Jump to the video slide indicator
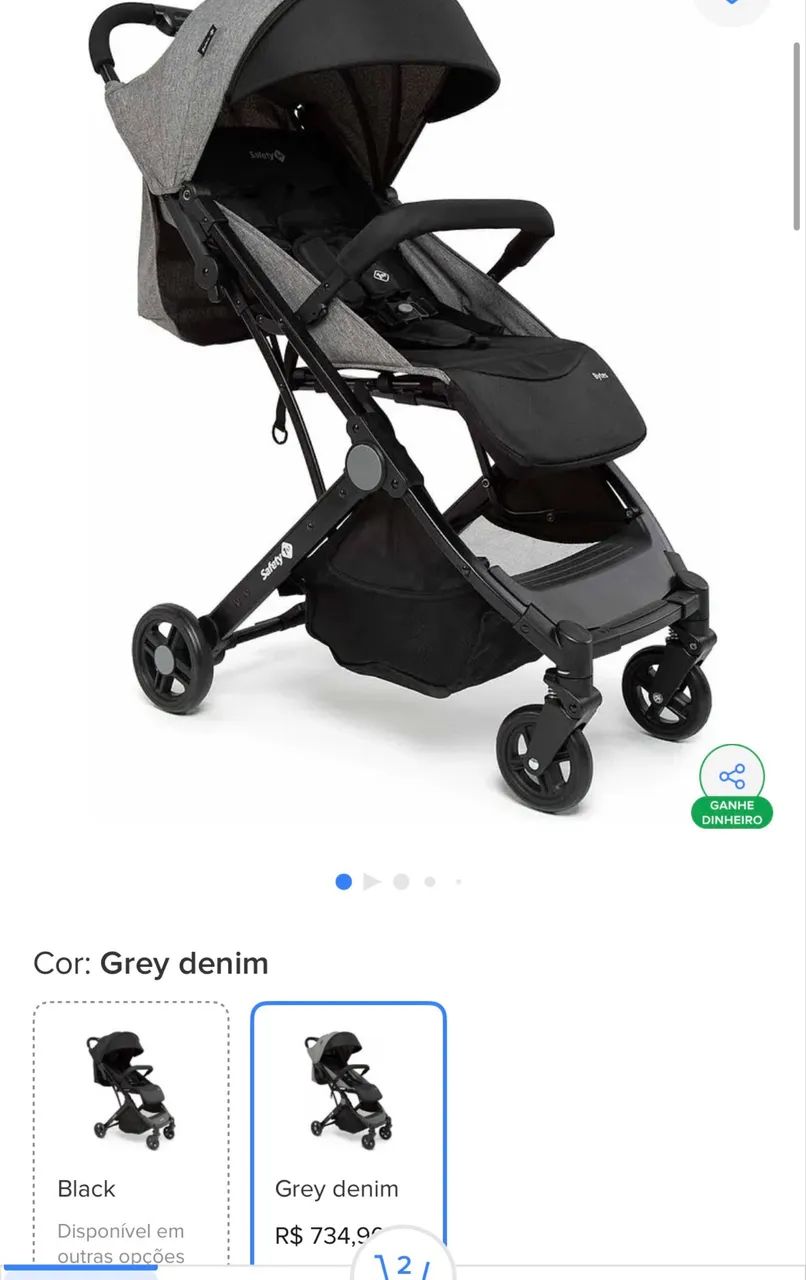The height and width of the screenshot is (1280, 806). (372, 882)
